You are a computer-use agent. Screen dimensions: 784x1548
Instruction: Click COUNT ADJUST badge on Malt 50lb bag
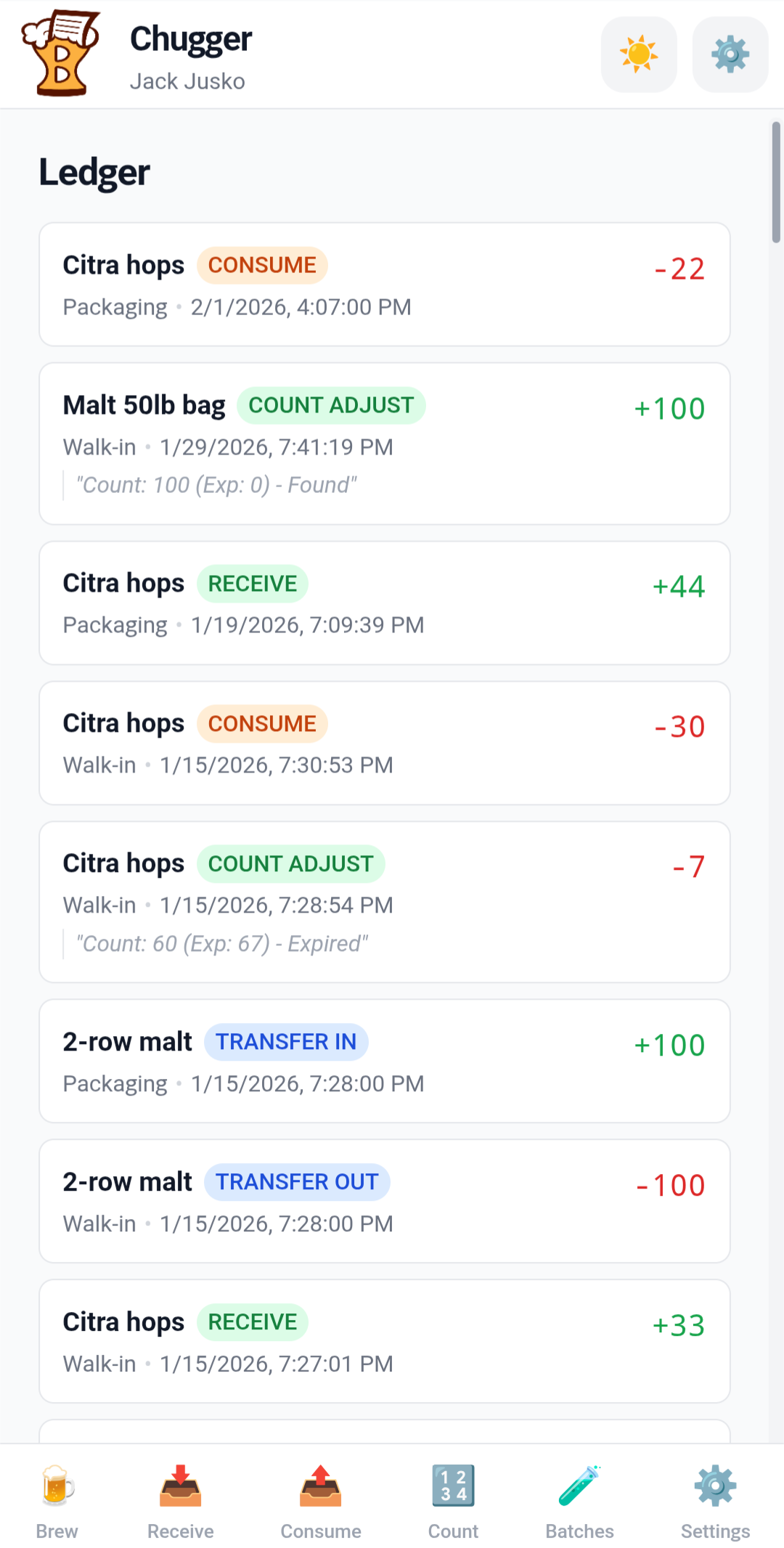[331, 405]
